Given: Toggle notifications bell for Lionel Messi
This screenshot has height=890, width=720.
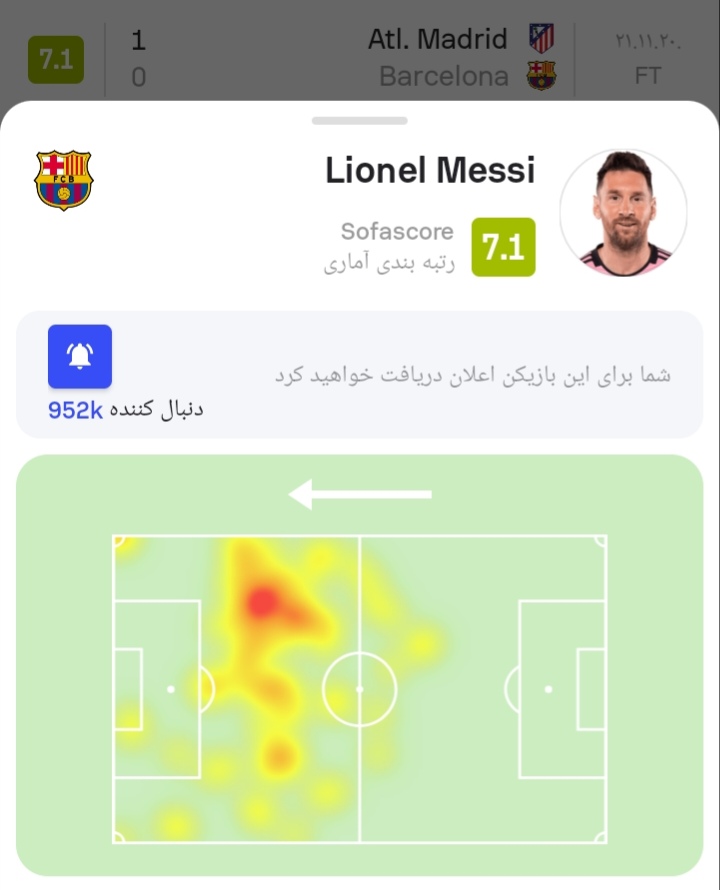Looking at the screenshot, I should [80, 356].
